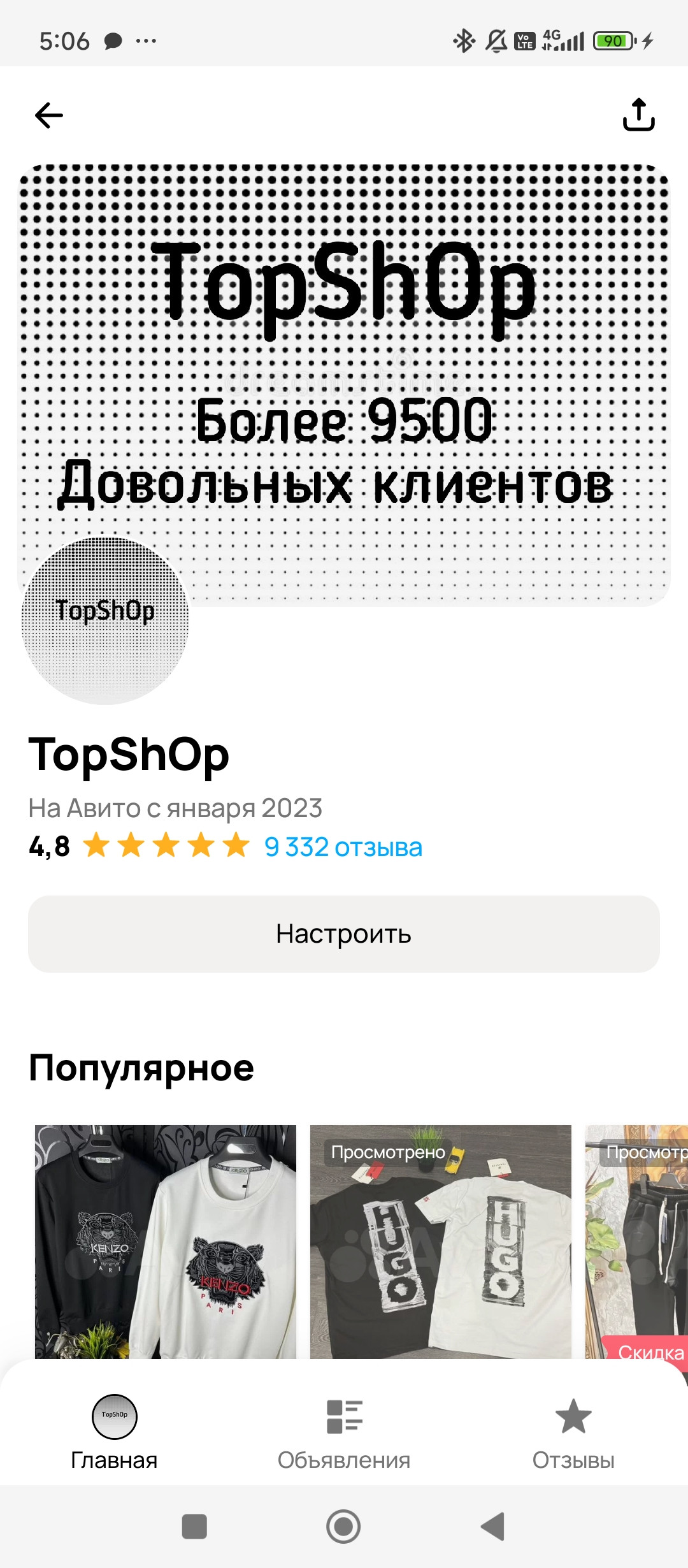
Task: Go to the system home screen
Action: [x=343, y=1527]
